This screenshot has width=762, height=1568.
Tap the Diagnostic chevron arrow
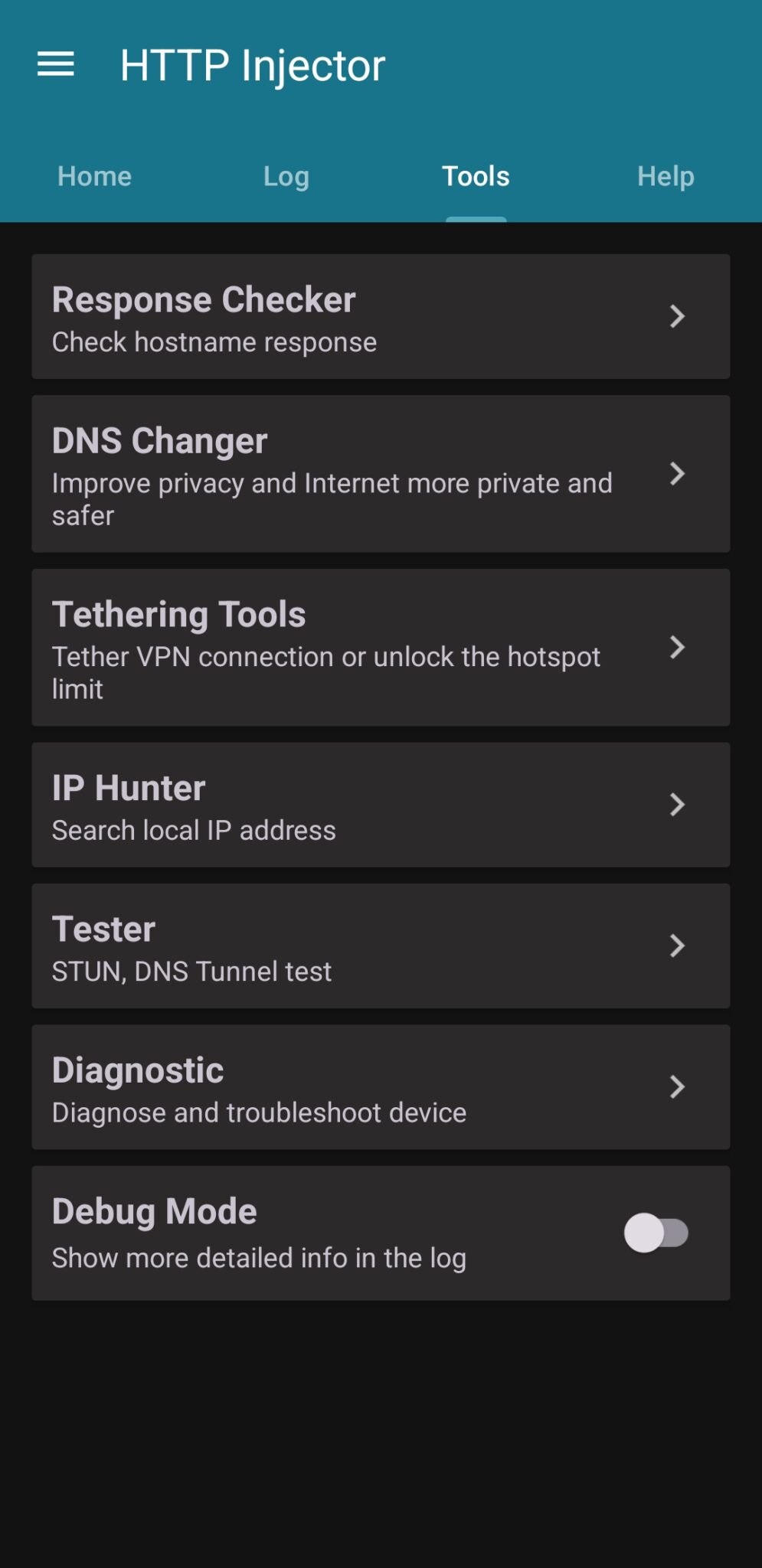coord(678,1086)
